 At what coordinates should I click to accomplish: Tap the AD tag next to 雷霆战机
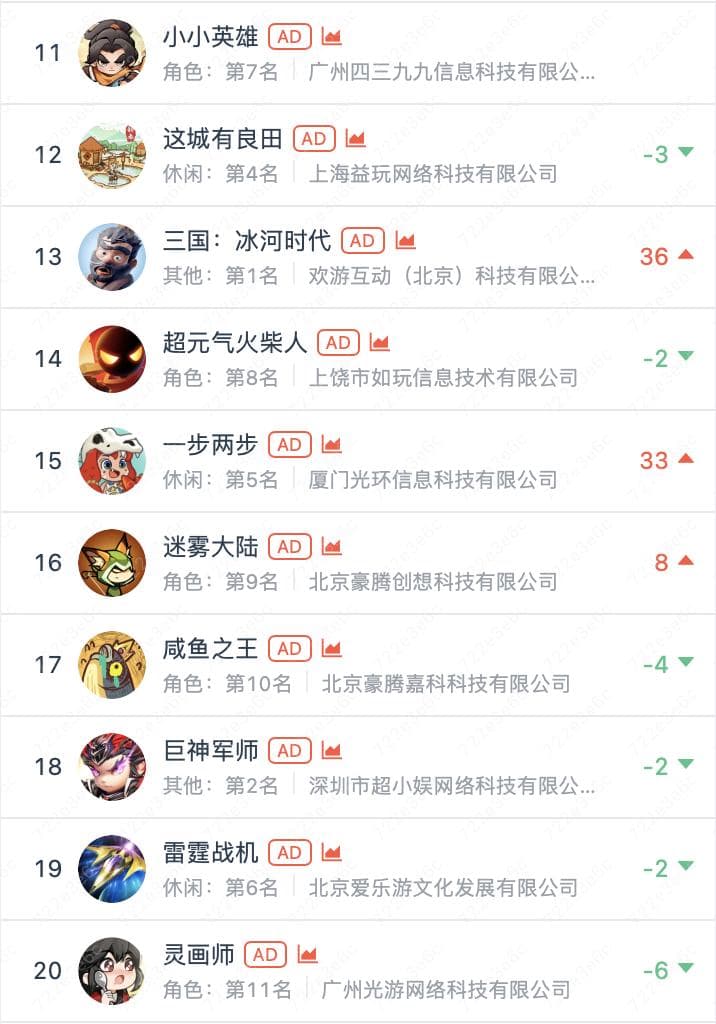point(289,853)
